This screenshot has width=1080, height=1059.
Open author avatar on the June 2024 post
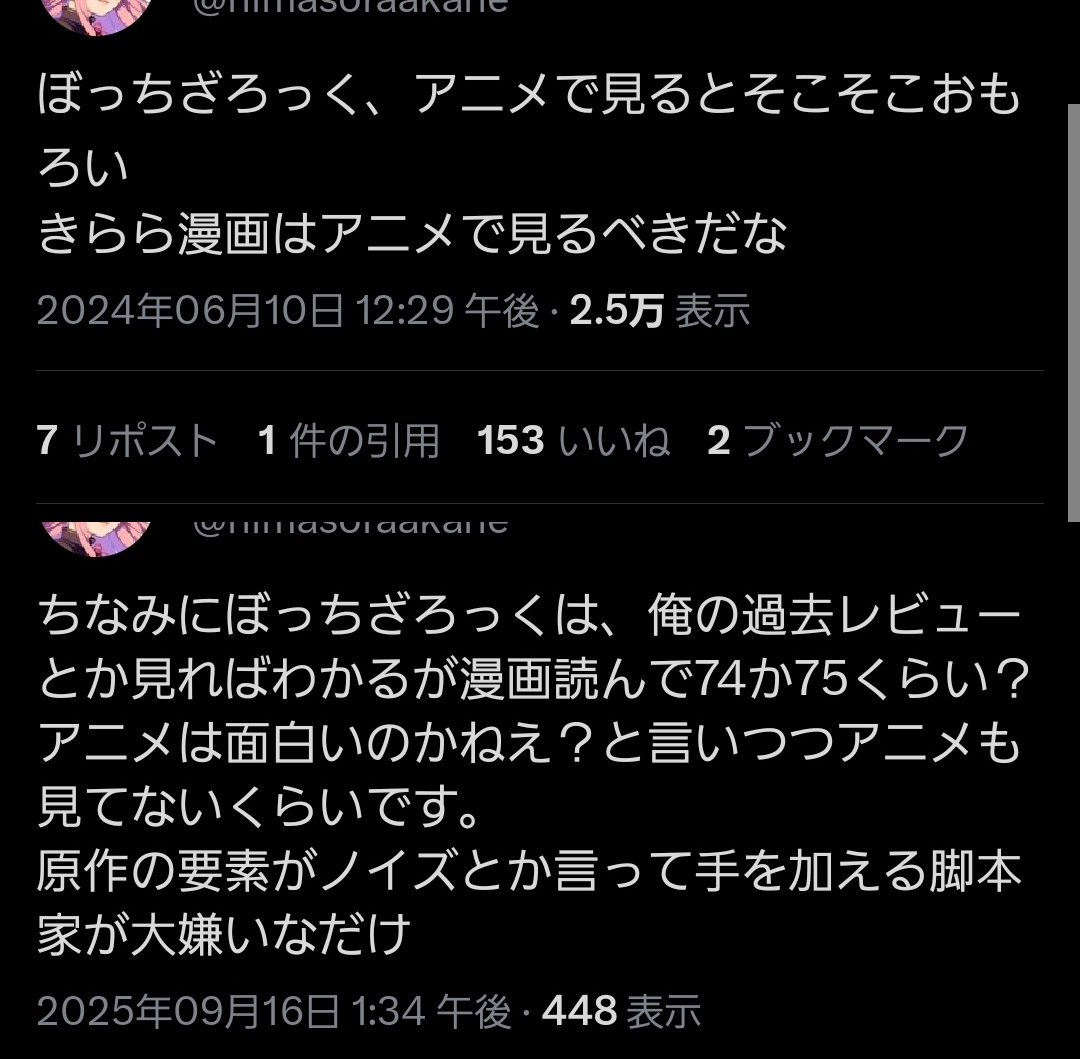98,13
